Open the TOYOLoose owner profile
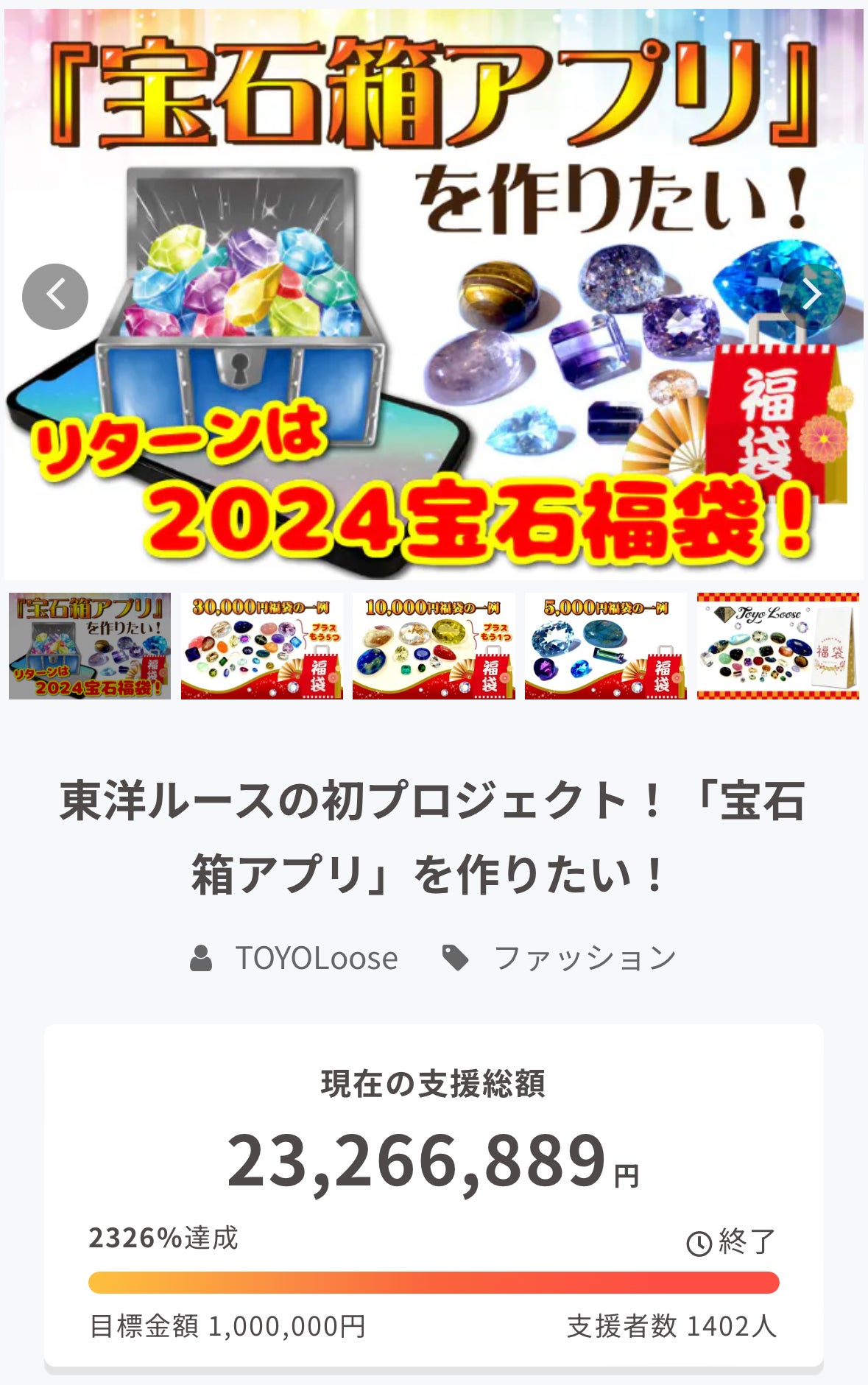 (316, 958)
